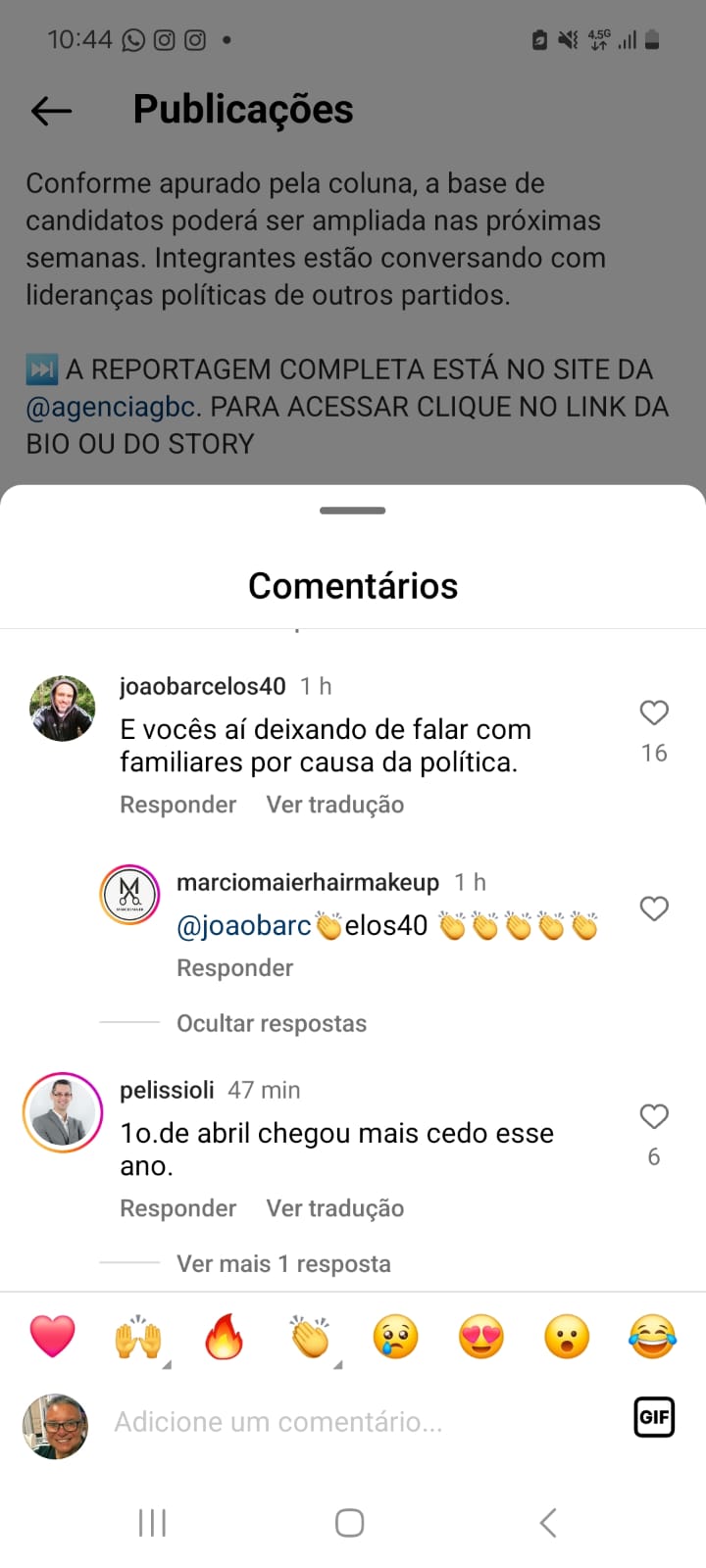Expand Ver mais 1 resposta
This screenshot has height=1568, width=706.
283,1264
